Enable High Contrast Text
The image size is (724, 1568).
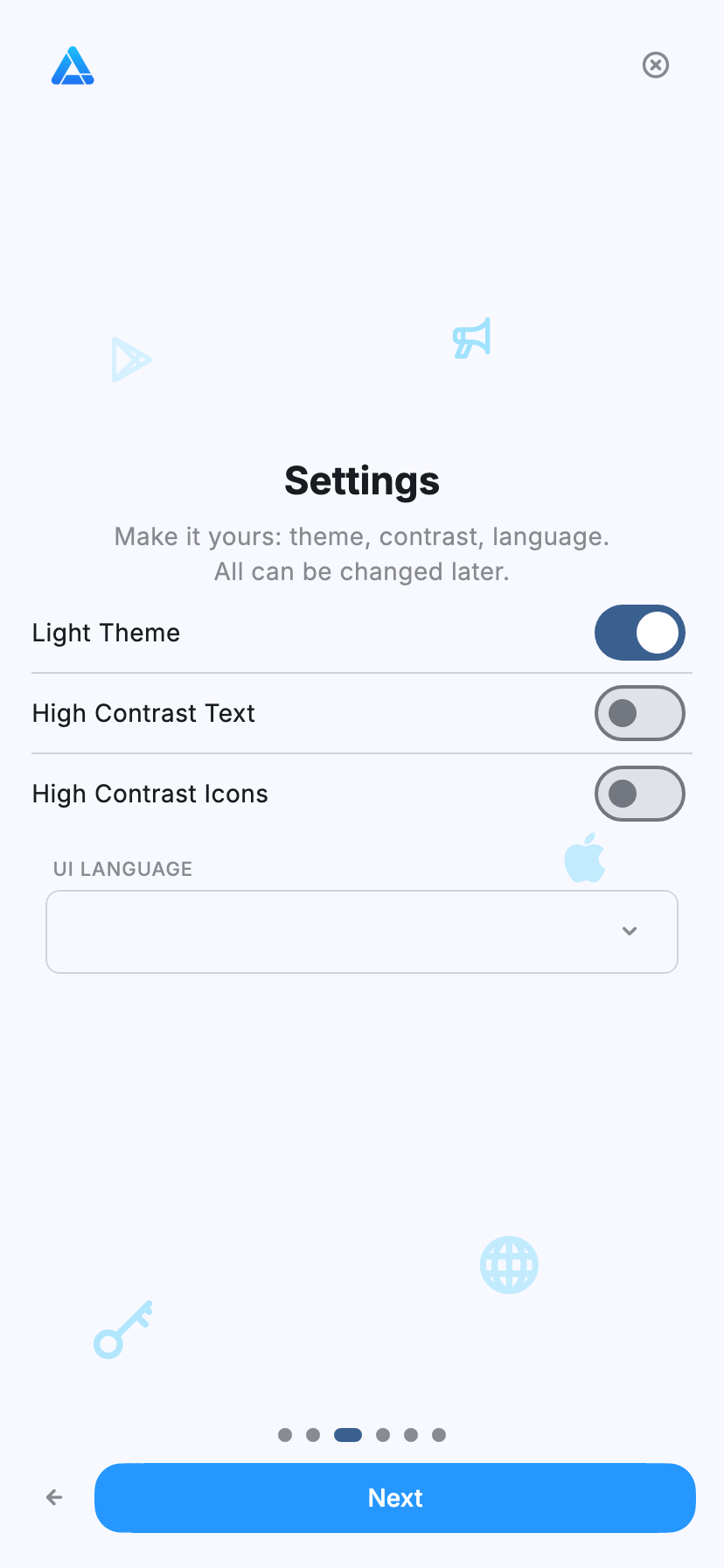click(x=640, y=713)
